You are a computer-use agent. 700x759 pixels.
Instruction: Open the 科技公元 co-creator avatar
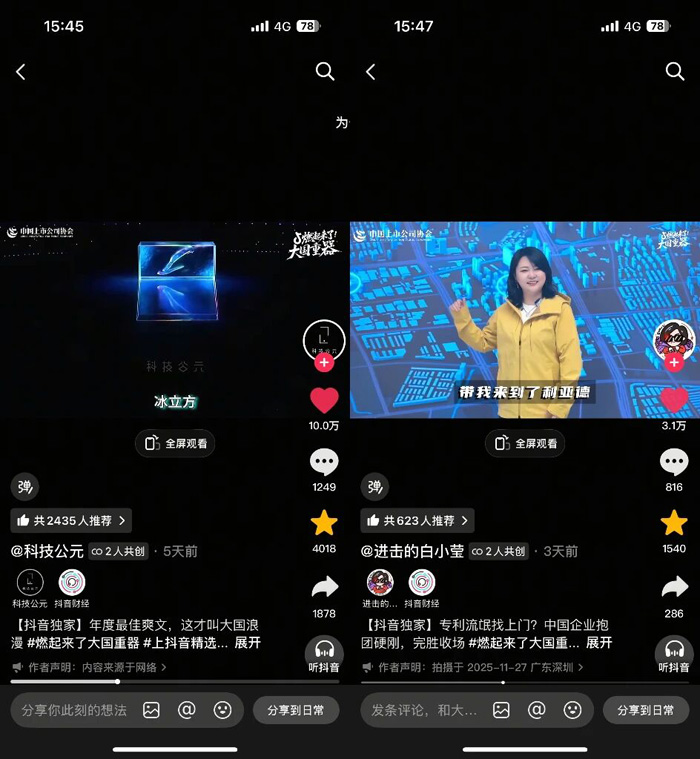coord(30,583)
